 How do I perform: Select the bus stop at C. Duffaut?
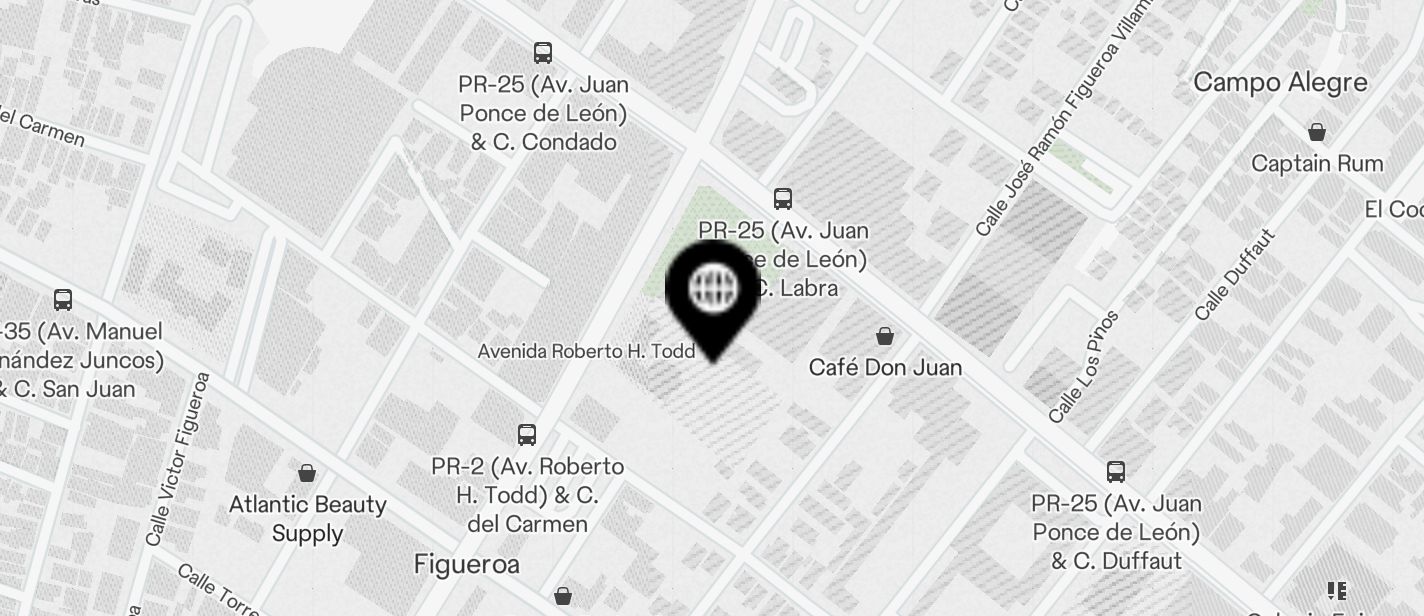click(1116, 472)
